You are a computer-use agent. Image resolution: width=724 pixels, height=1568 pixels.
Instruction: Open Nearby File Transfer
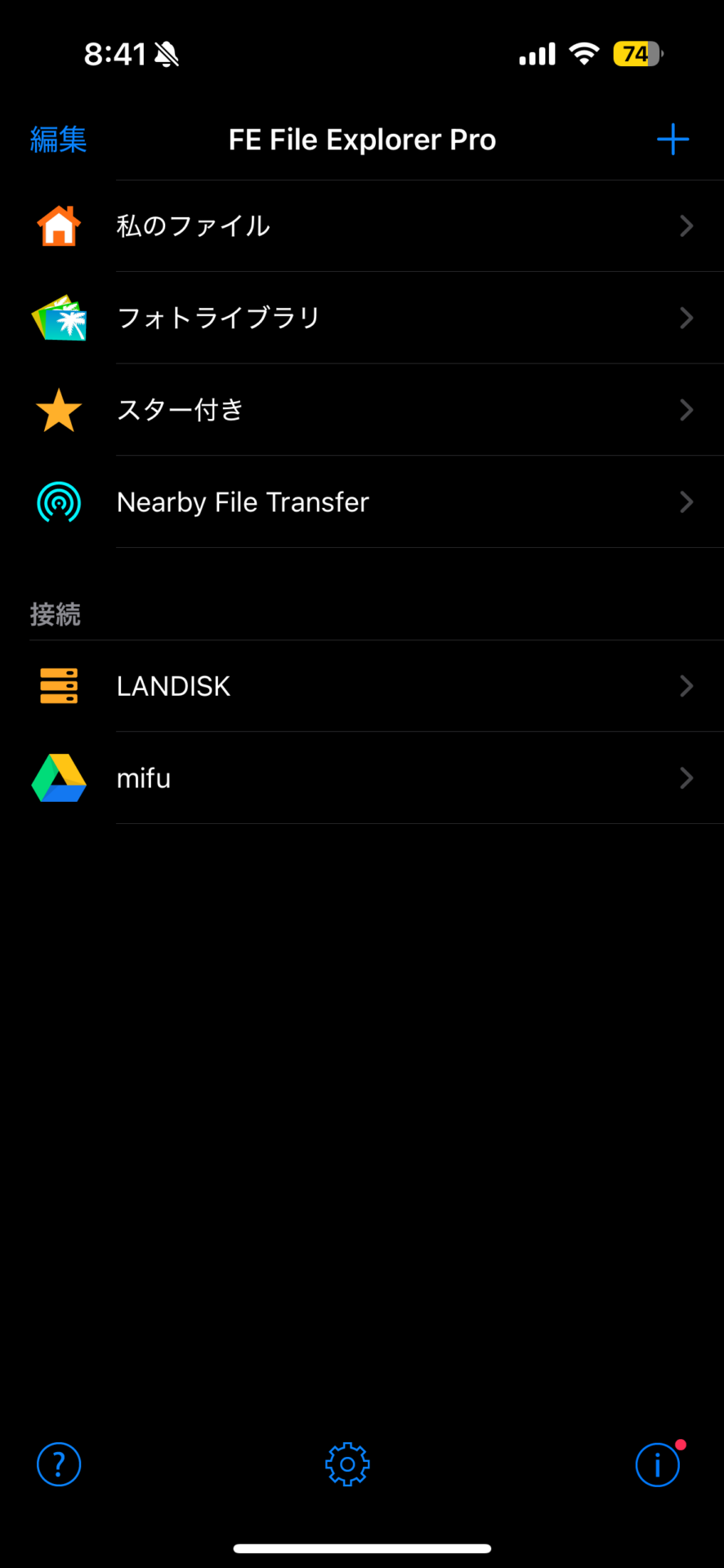362,501
